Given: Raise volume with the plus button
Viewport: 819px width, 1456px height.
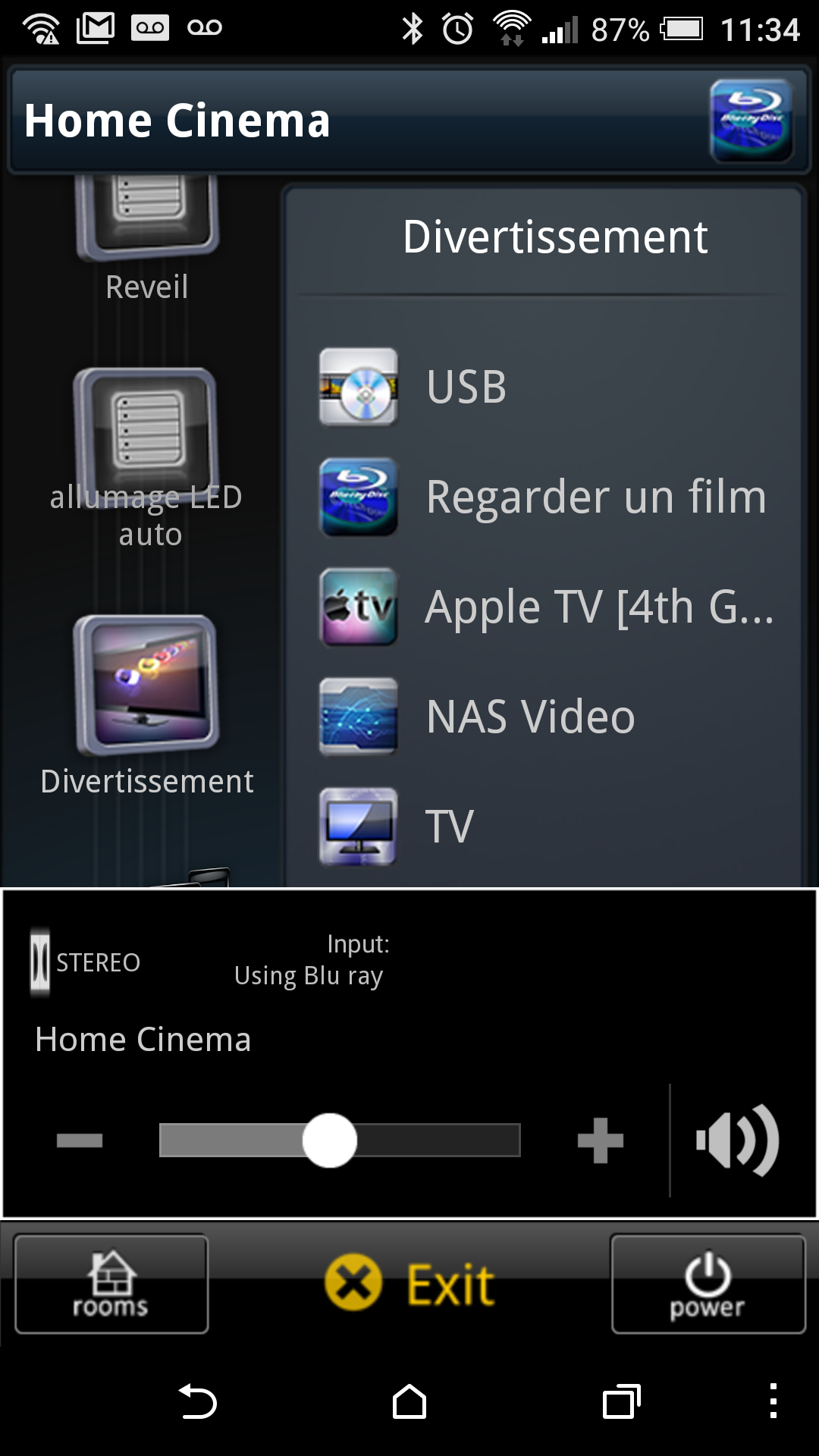Looking at the screenshot, I should tap(600, 1140).
